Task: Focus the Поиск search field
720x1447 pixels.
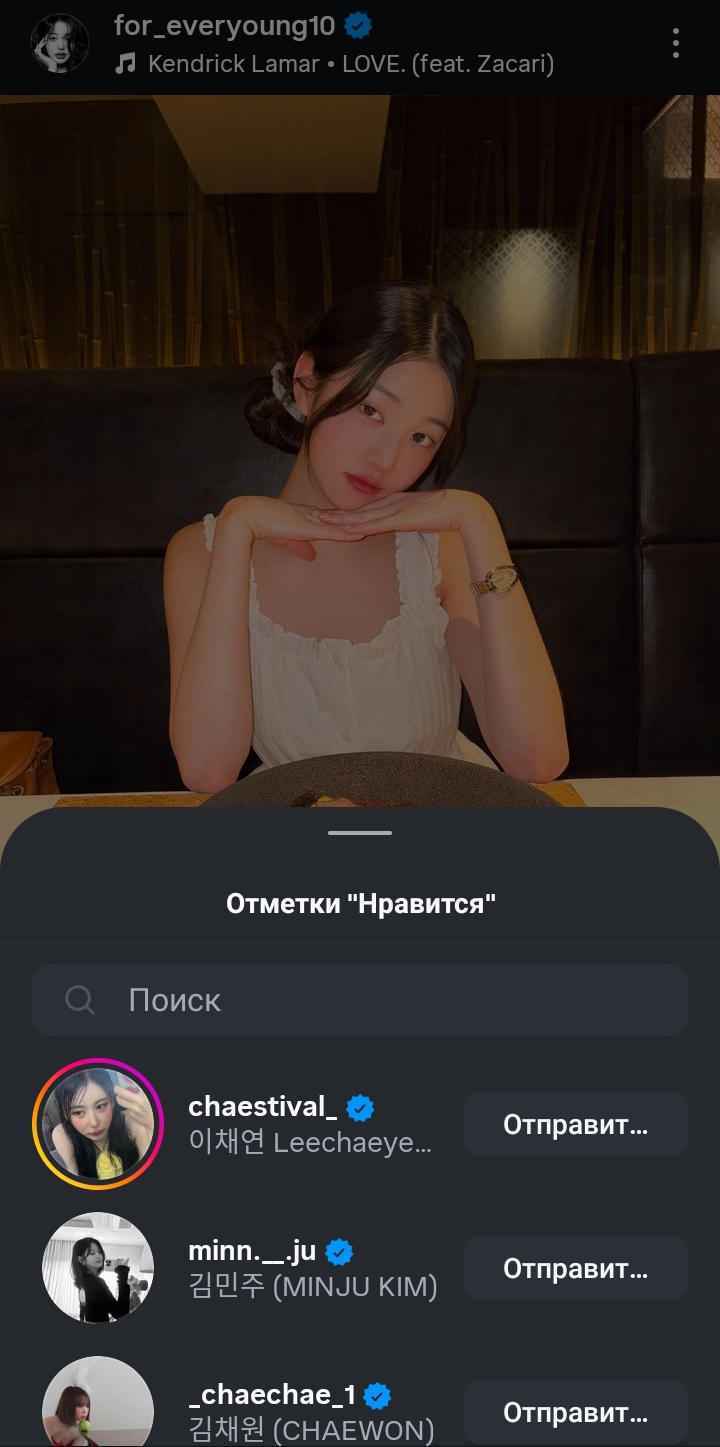Action: [360, 1000]
